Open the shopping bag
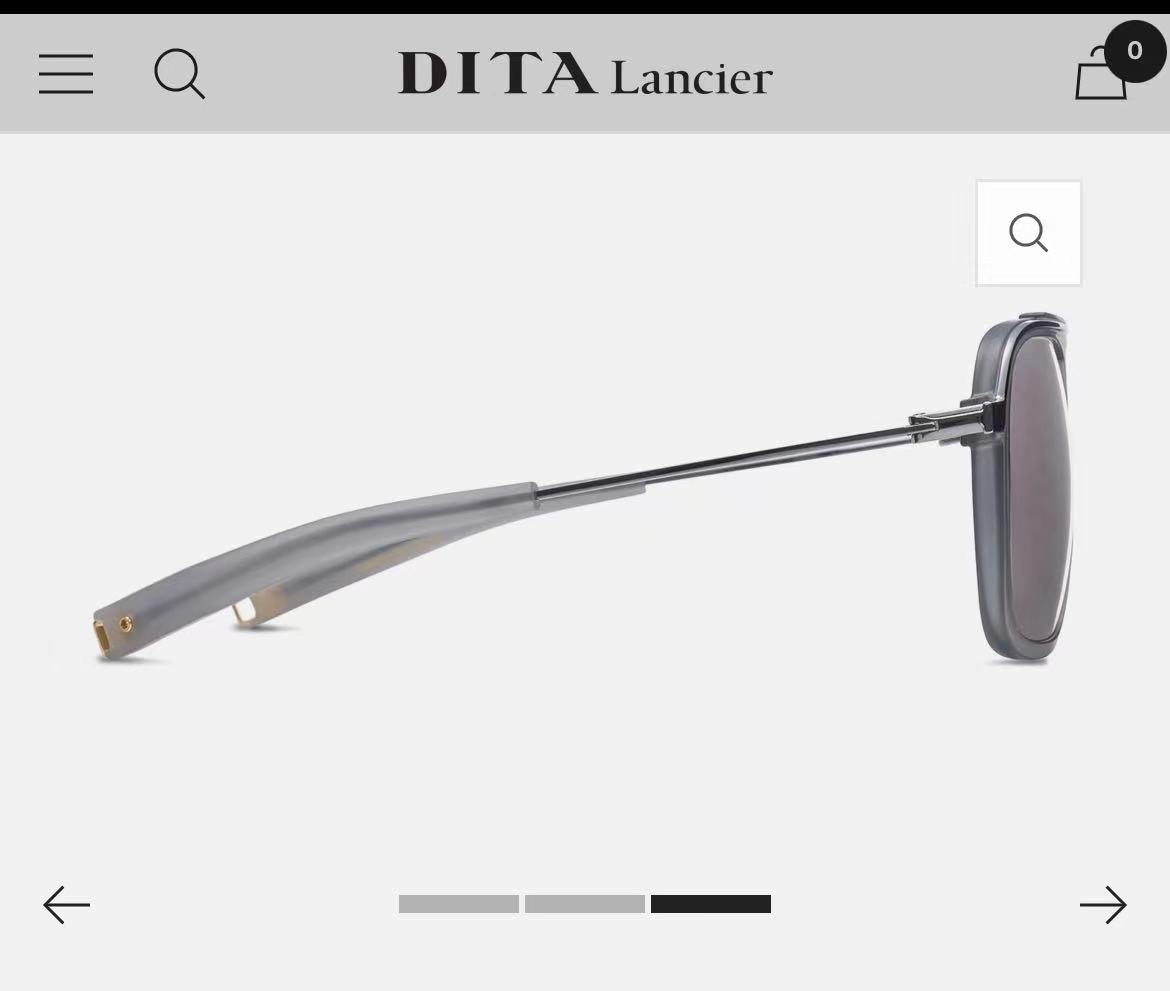 coord(1102,72)
